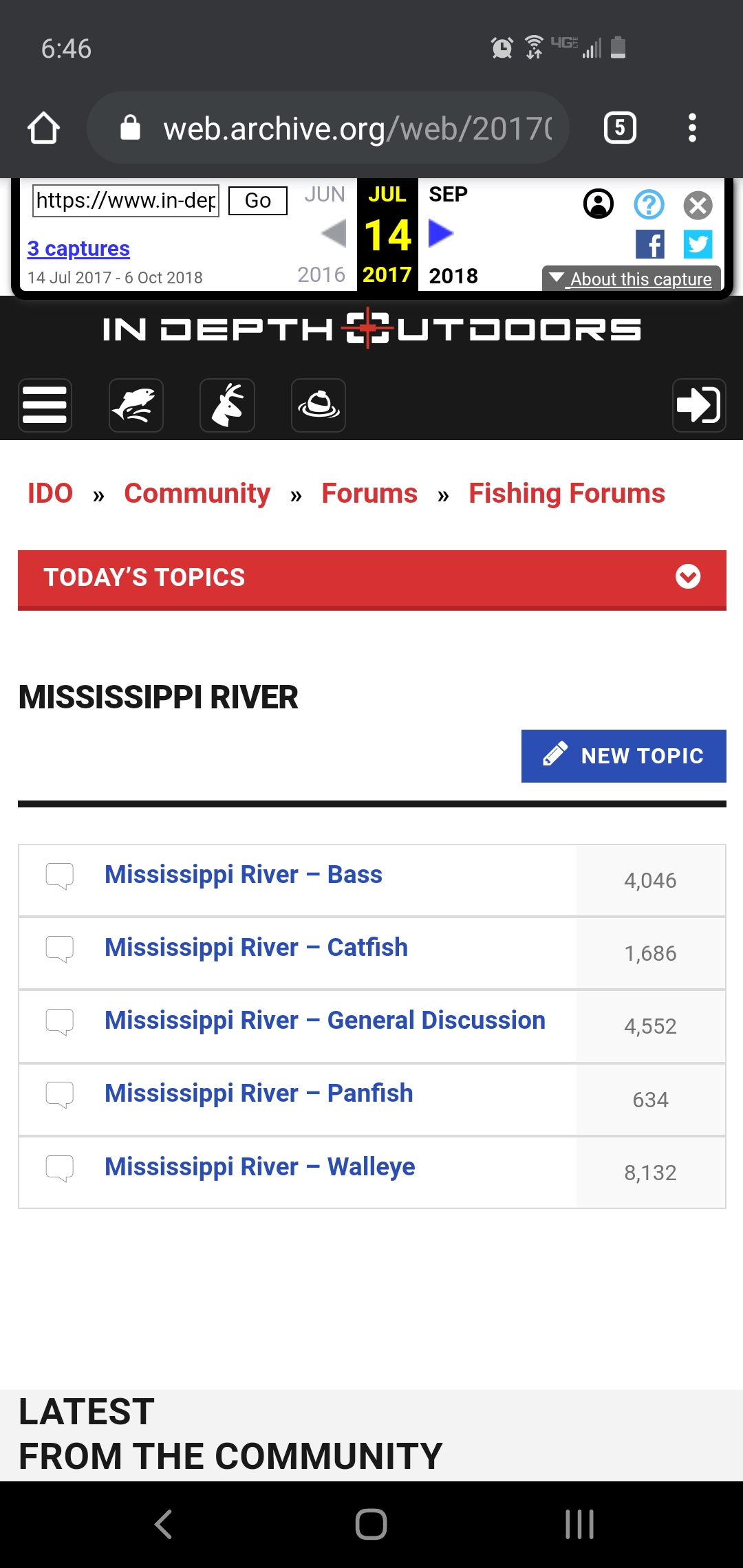Open the fishing section icon

[x=136, y=405]
